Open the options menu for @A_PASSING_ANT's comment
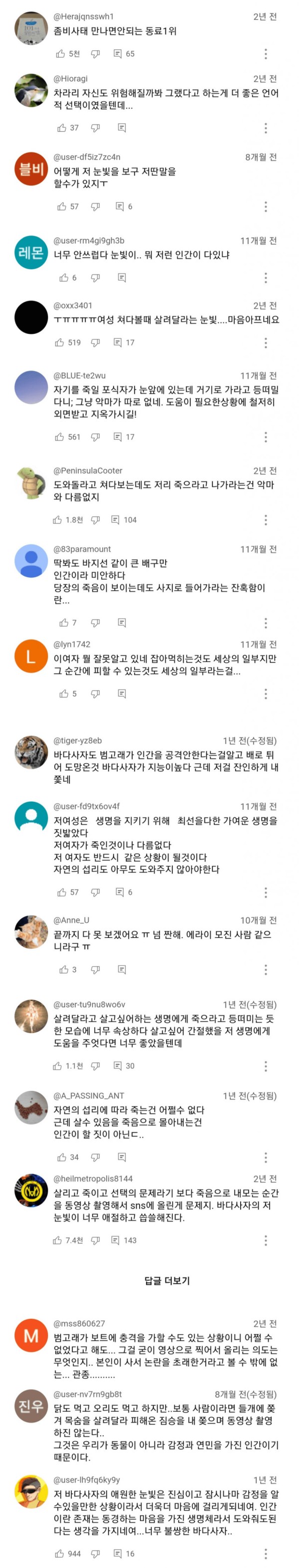 coord(266,1157)
